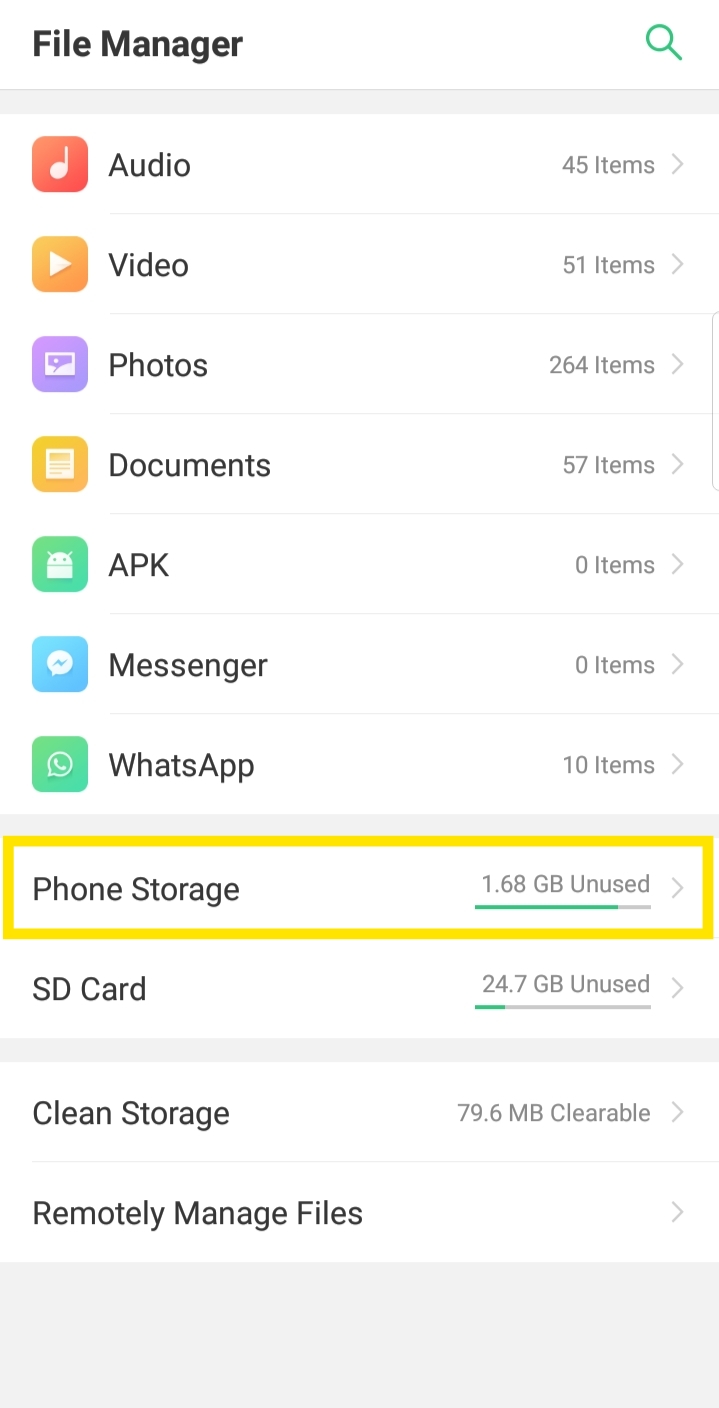Open the search icon in File Manager
The image size is (719, 1408).
(x=663, y=43)
